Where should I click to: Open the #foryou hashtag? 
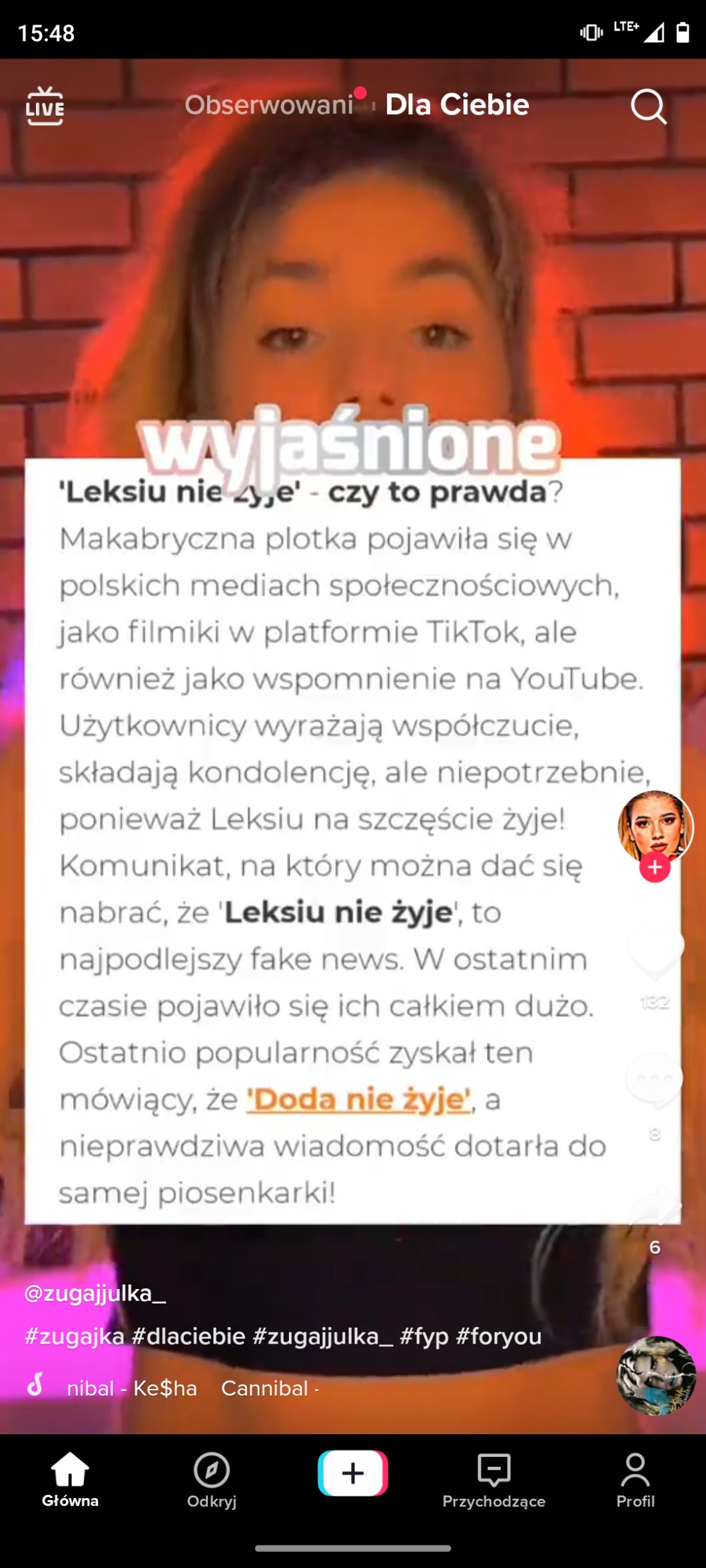pyautogui.click(x=499, y=1336)
